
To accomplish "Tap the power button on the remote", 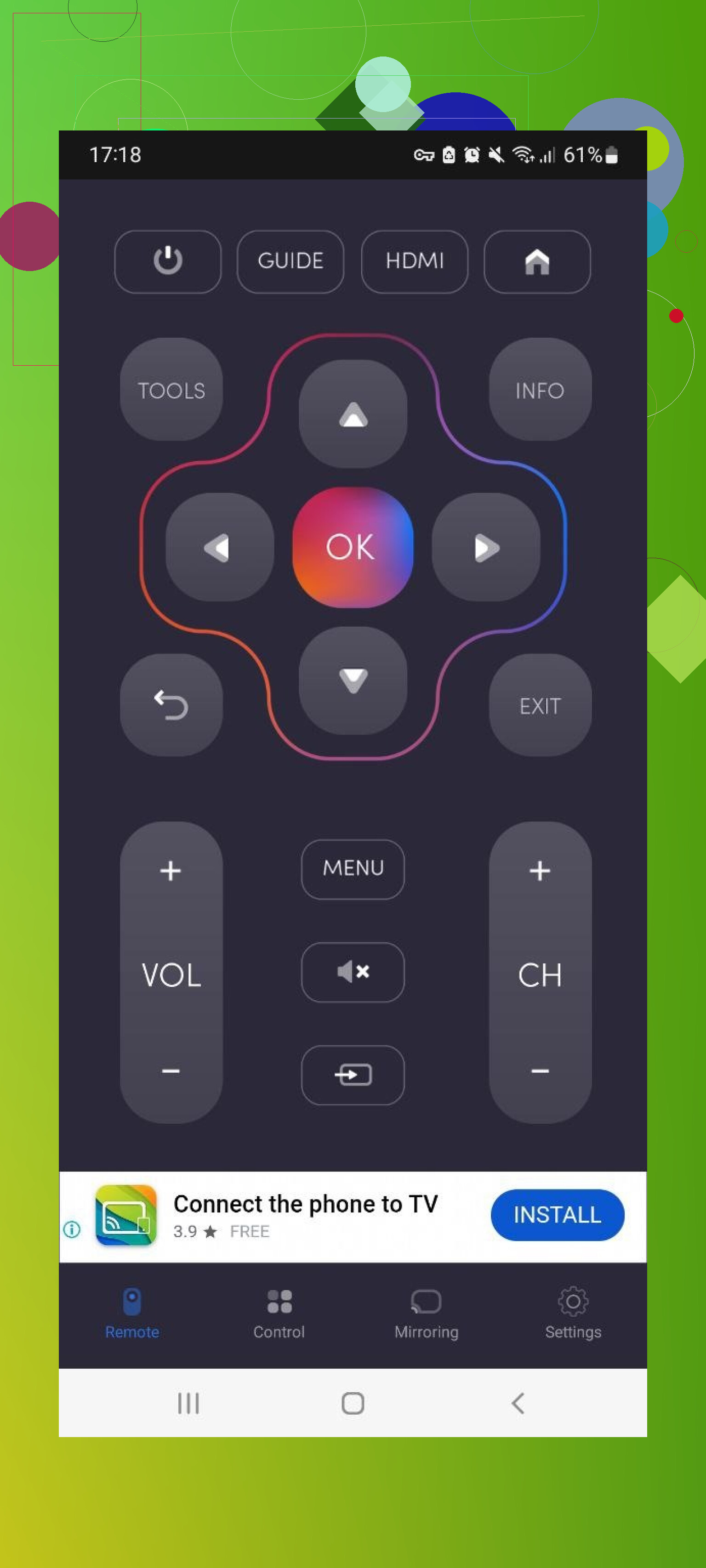I will point(167,261).
